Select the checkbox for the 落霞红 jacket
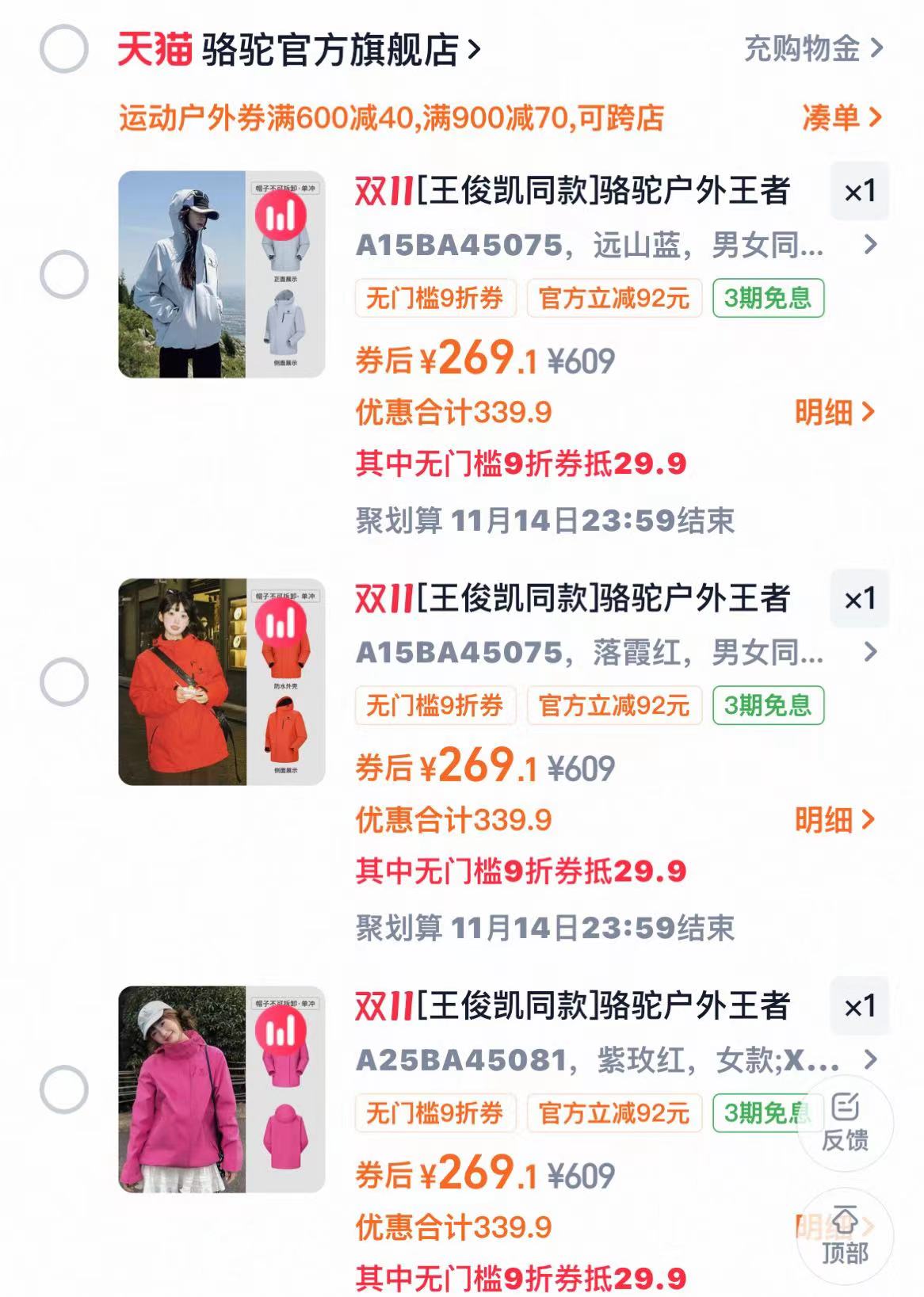Screen dimensions: 924x1297 tap(63, 680)
